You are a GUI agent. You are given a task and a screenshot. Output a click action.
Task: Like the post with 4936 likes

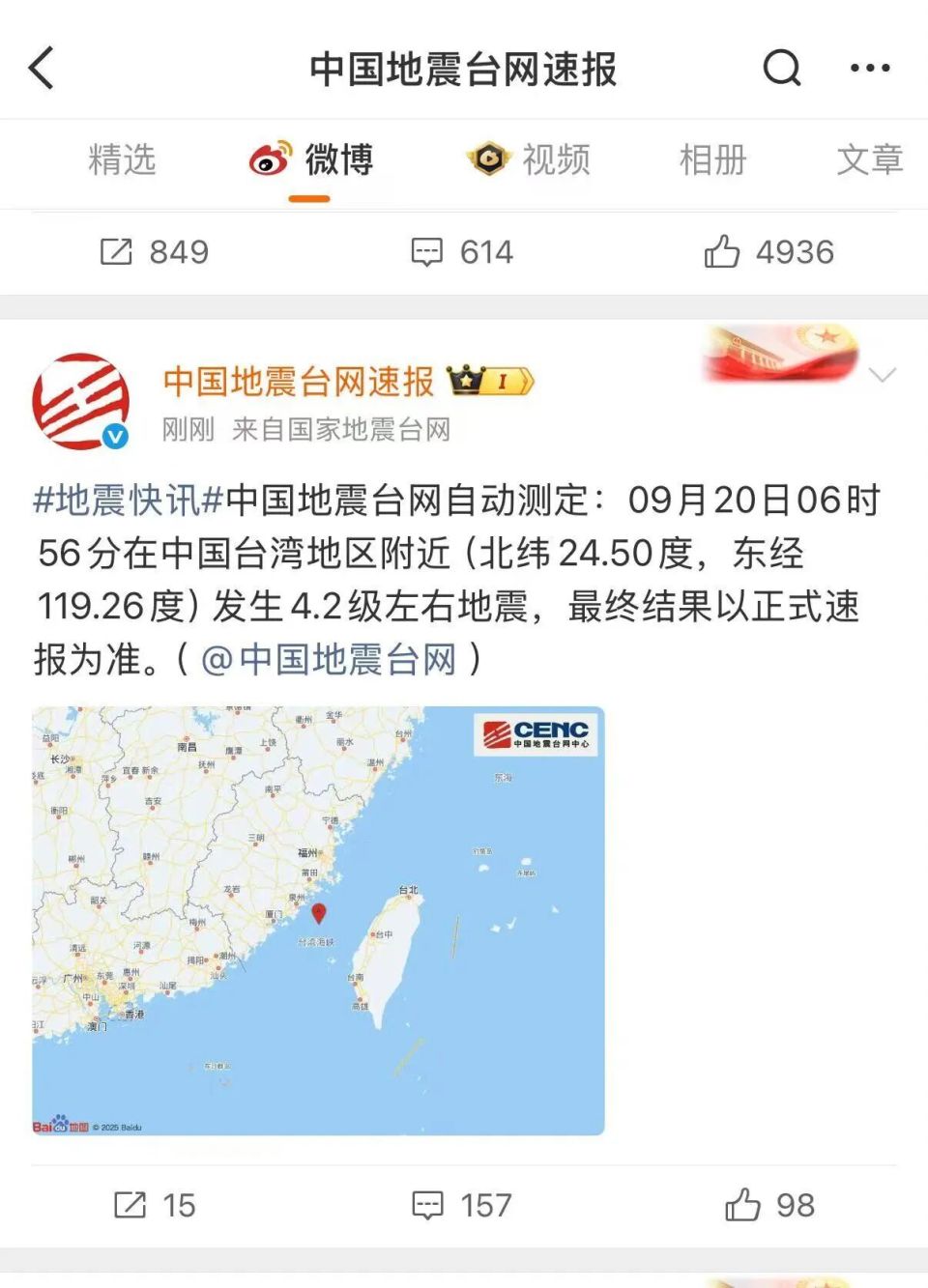(x=768, y=252)
